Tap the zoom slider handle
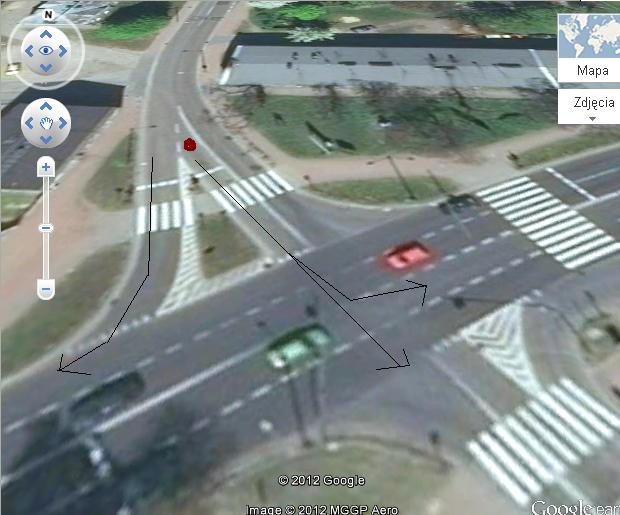 click(45, 228)
